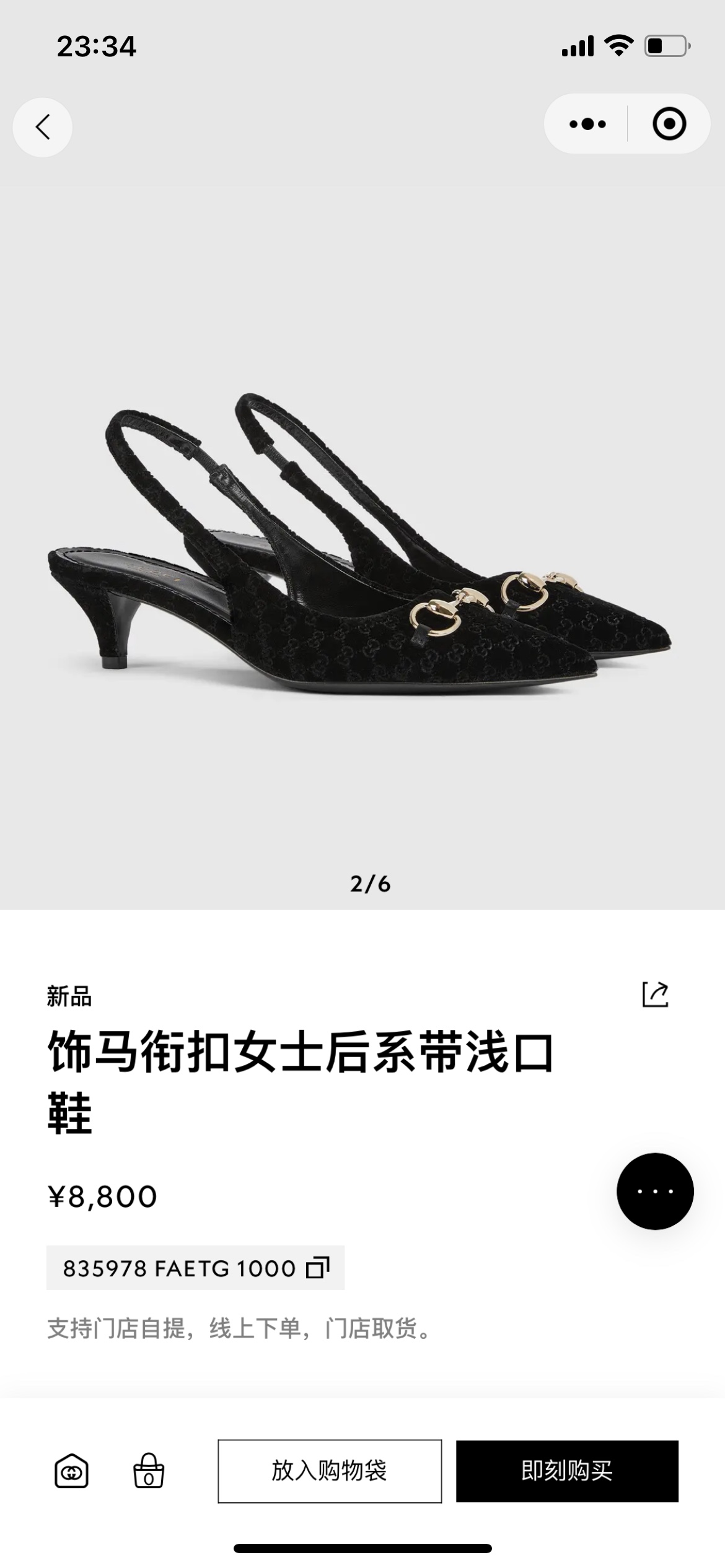The height and width of the screenshot is (1568, 725).
Task: Tap 即刻购买 to buy now
Action: [567, 1471]
